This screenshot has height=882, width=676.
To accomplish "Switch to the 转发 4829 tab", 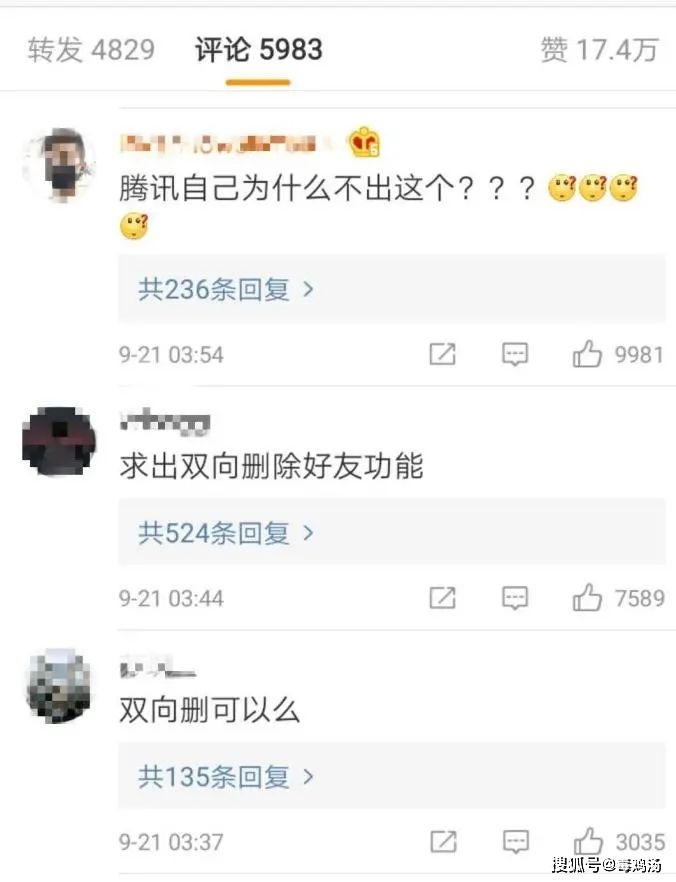I will 91,50.
